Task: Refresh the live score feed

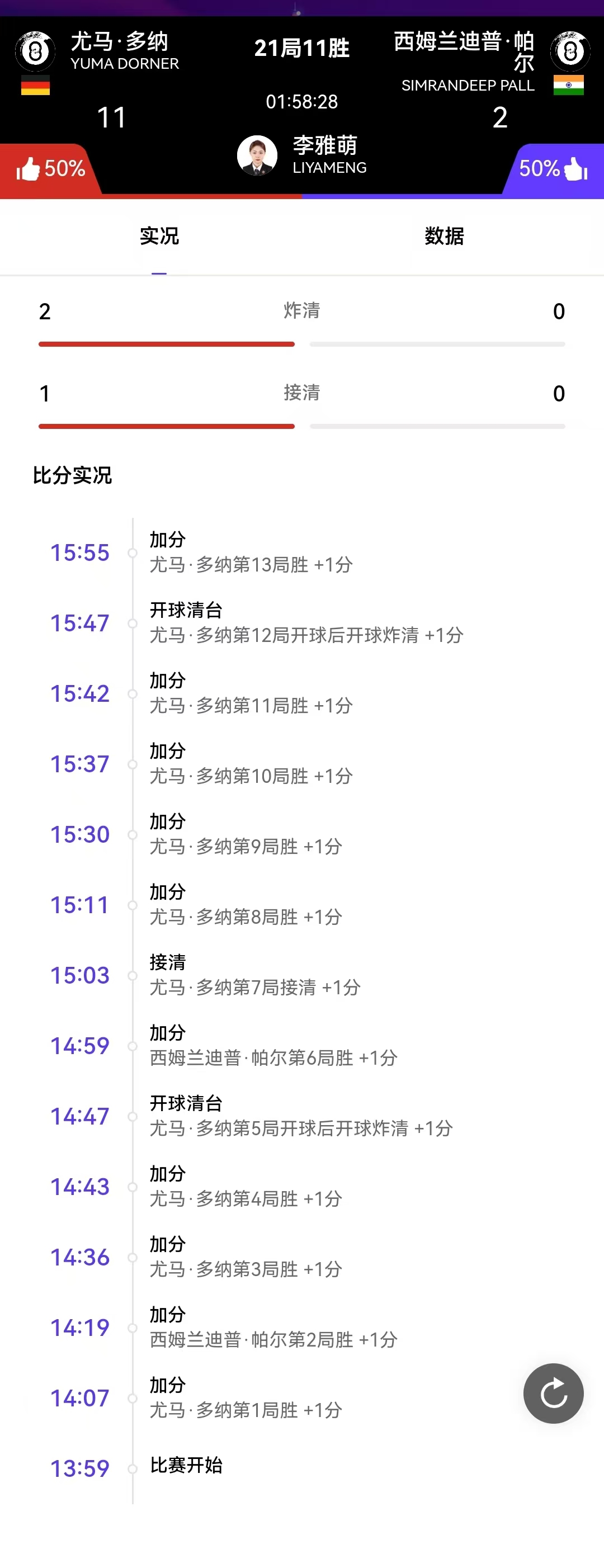Action: click(x=553, y=1393)
